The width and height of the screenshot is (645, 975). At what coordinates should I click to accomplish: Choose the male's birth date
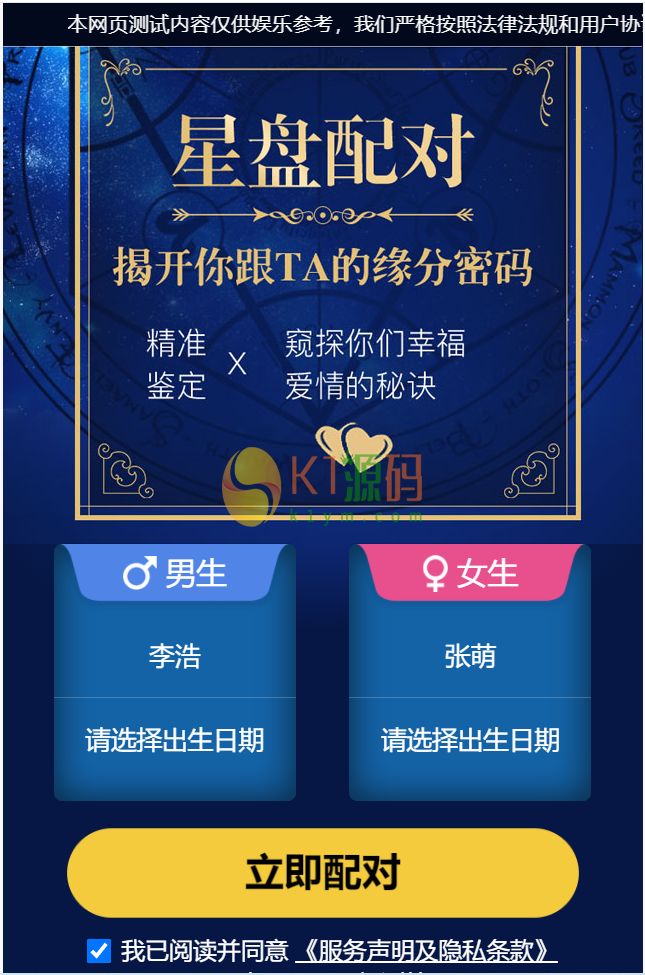(x=175, y=741)
